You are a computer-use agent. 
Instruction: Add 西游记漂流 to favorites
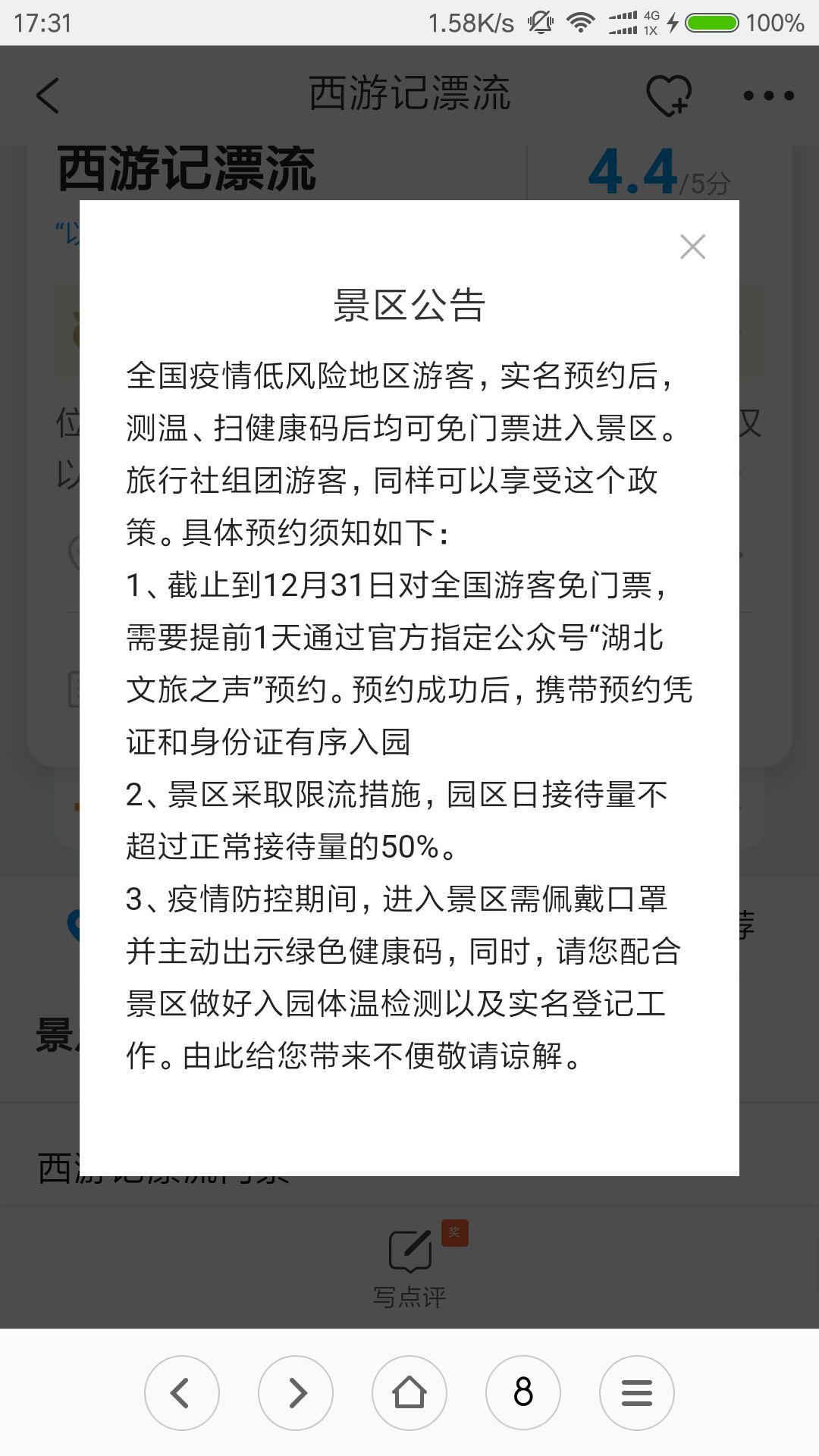[668, 96]
